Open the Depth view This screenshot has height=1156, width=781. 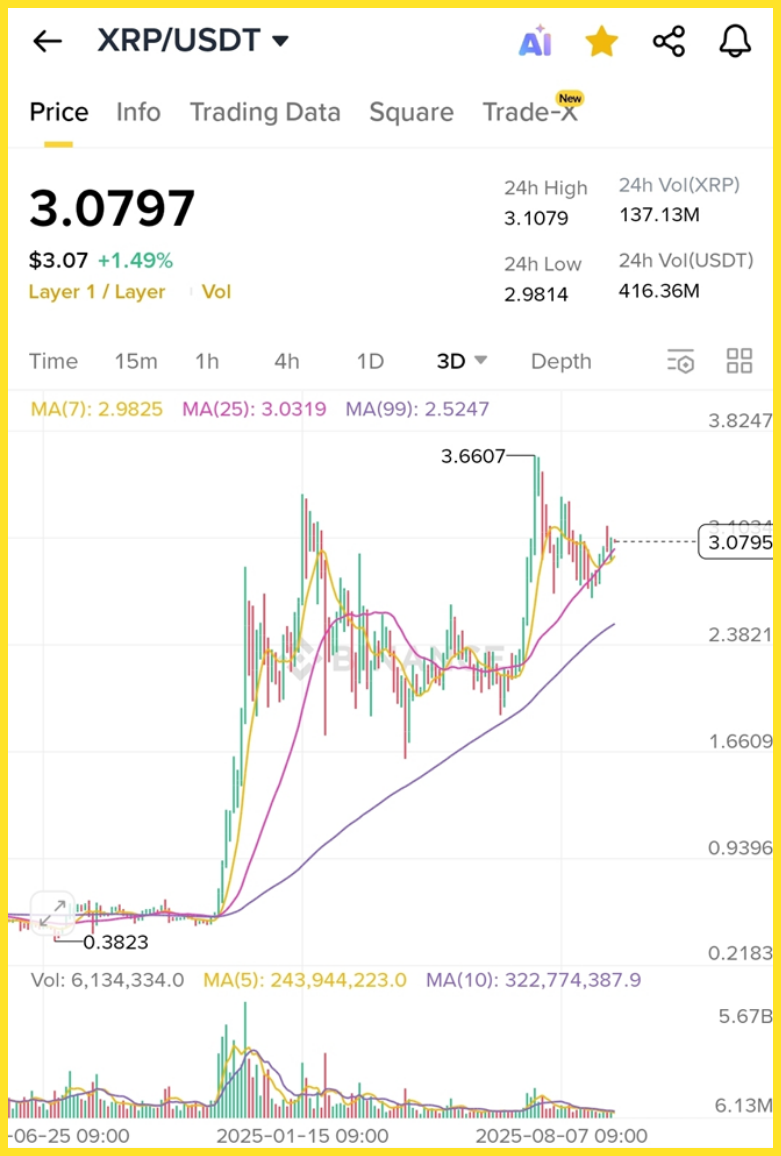[x=561, y=361]
